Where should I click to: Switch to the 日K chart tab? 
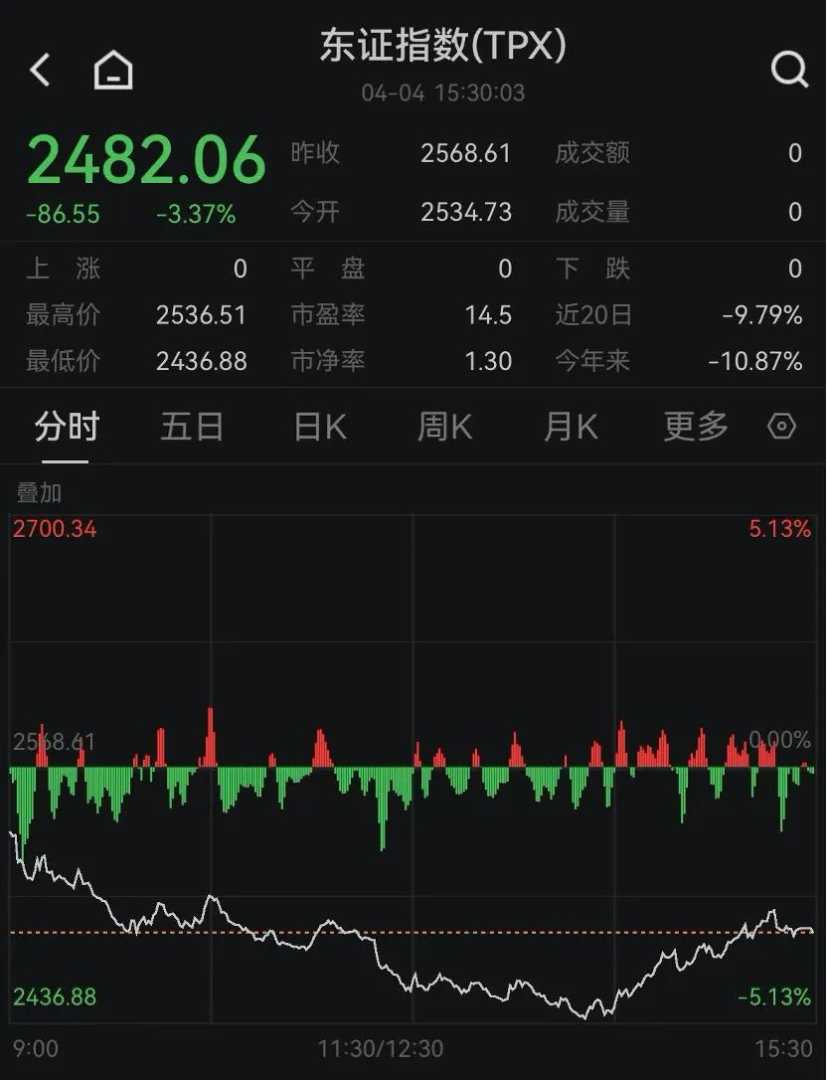pos(319,428)
